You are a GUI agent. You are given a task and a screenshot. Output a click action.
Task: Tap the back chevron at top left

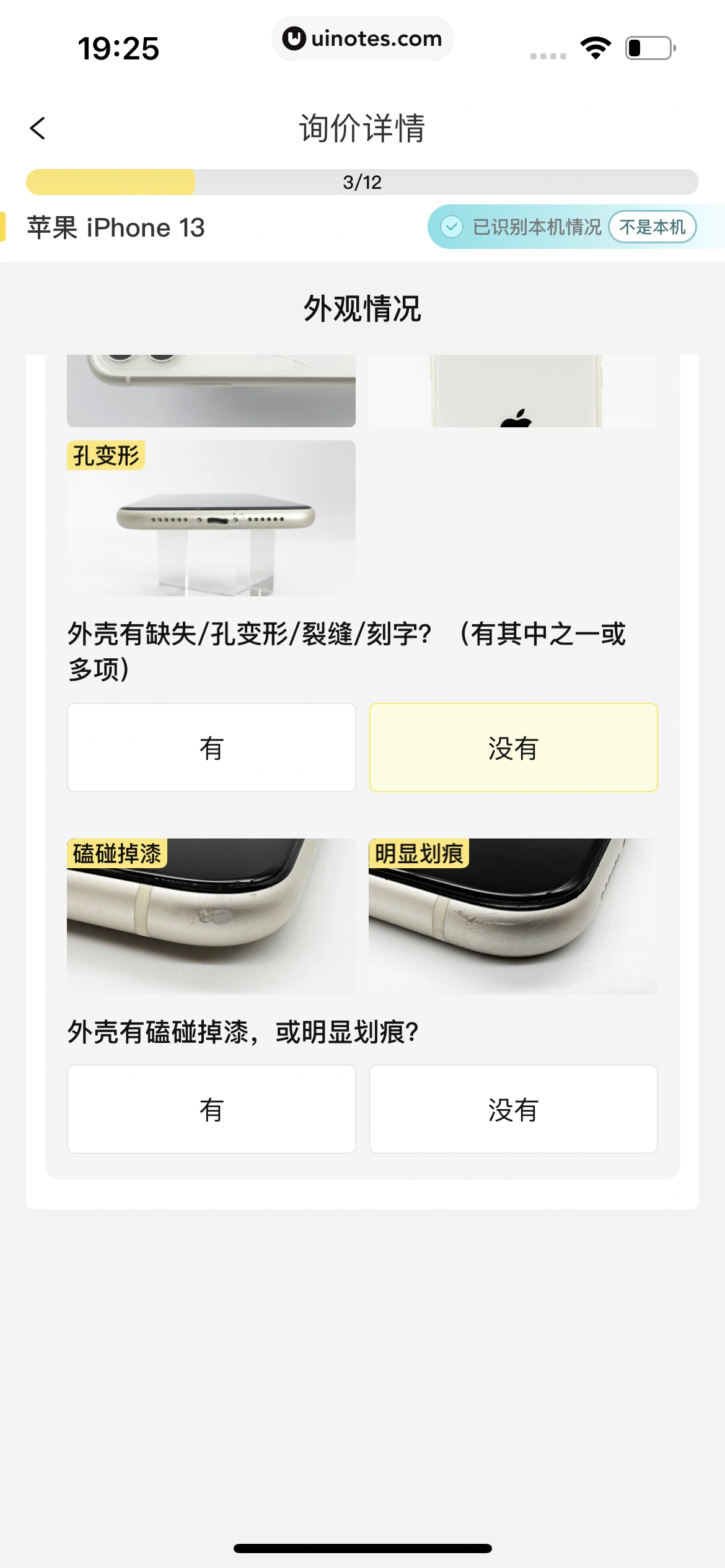click(38, 129)
